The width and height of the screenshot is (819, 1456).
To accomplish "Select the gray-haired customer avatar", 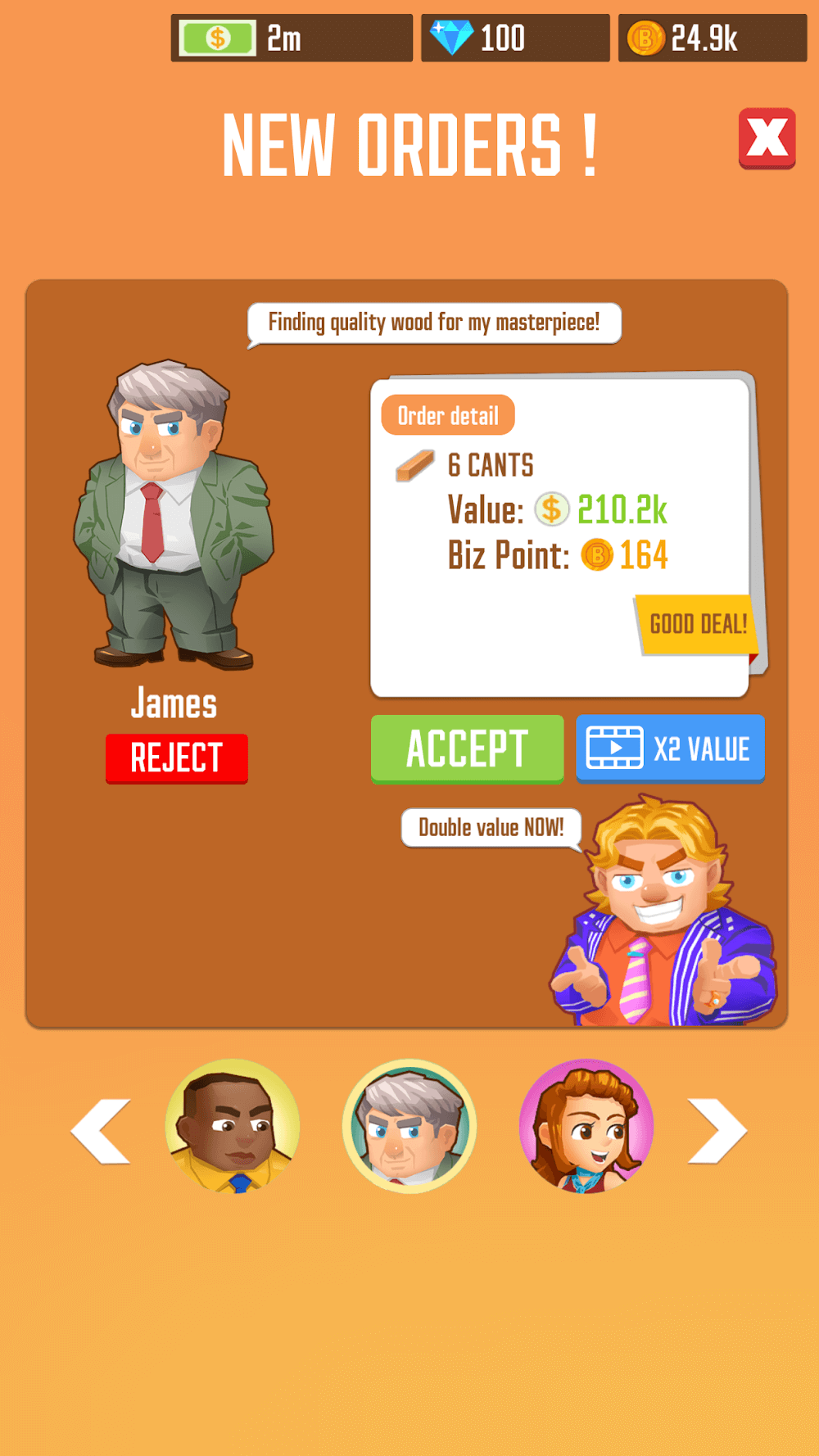I will pyautogui.click(x=409, y=1127).
